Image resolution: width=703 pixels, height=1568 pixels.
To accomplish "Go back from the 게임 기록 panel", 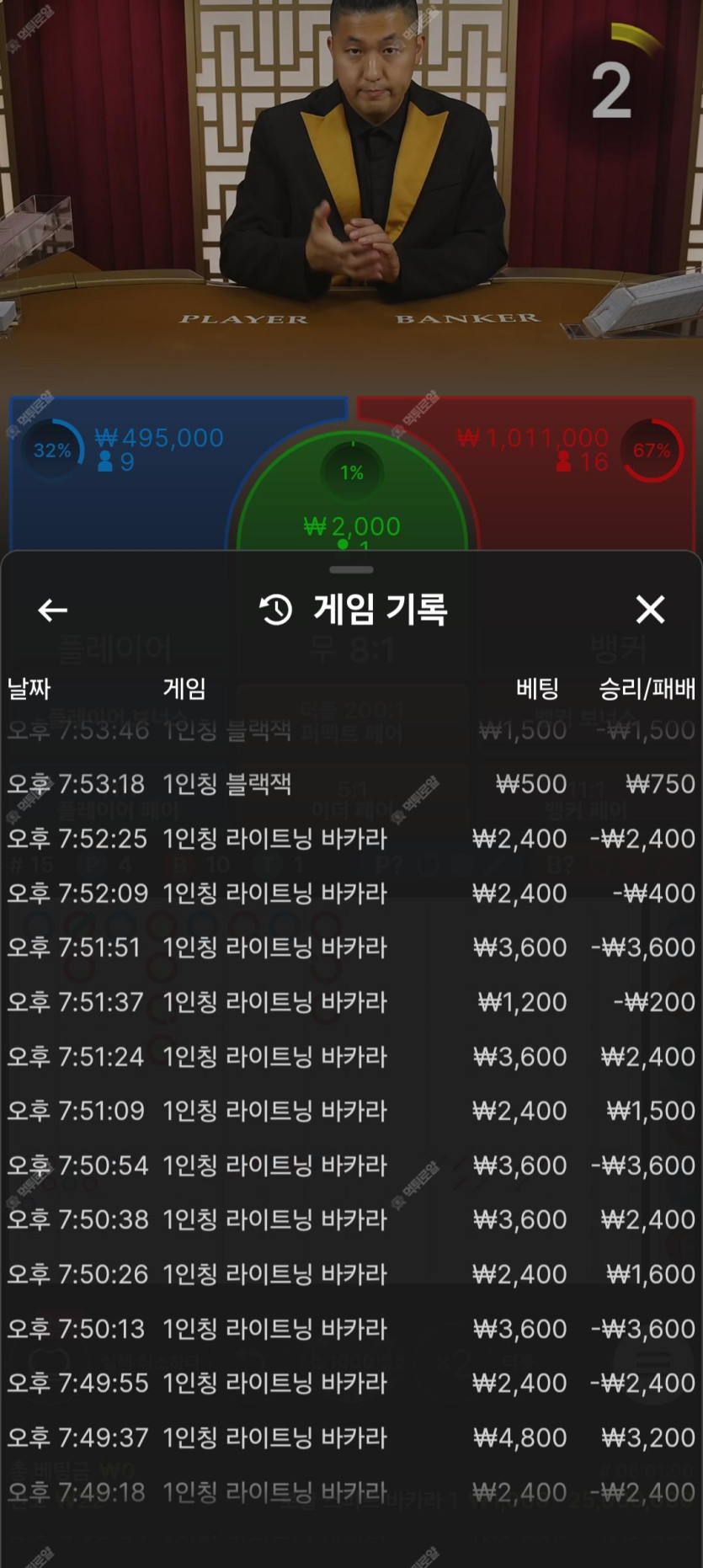I will (x=52, y=611).
